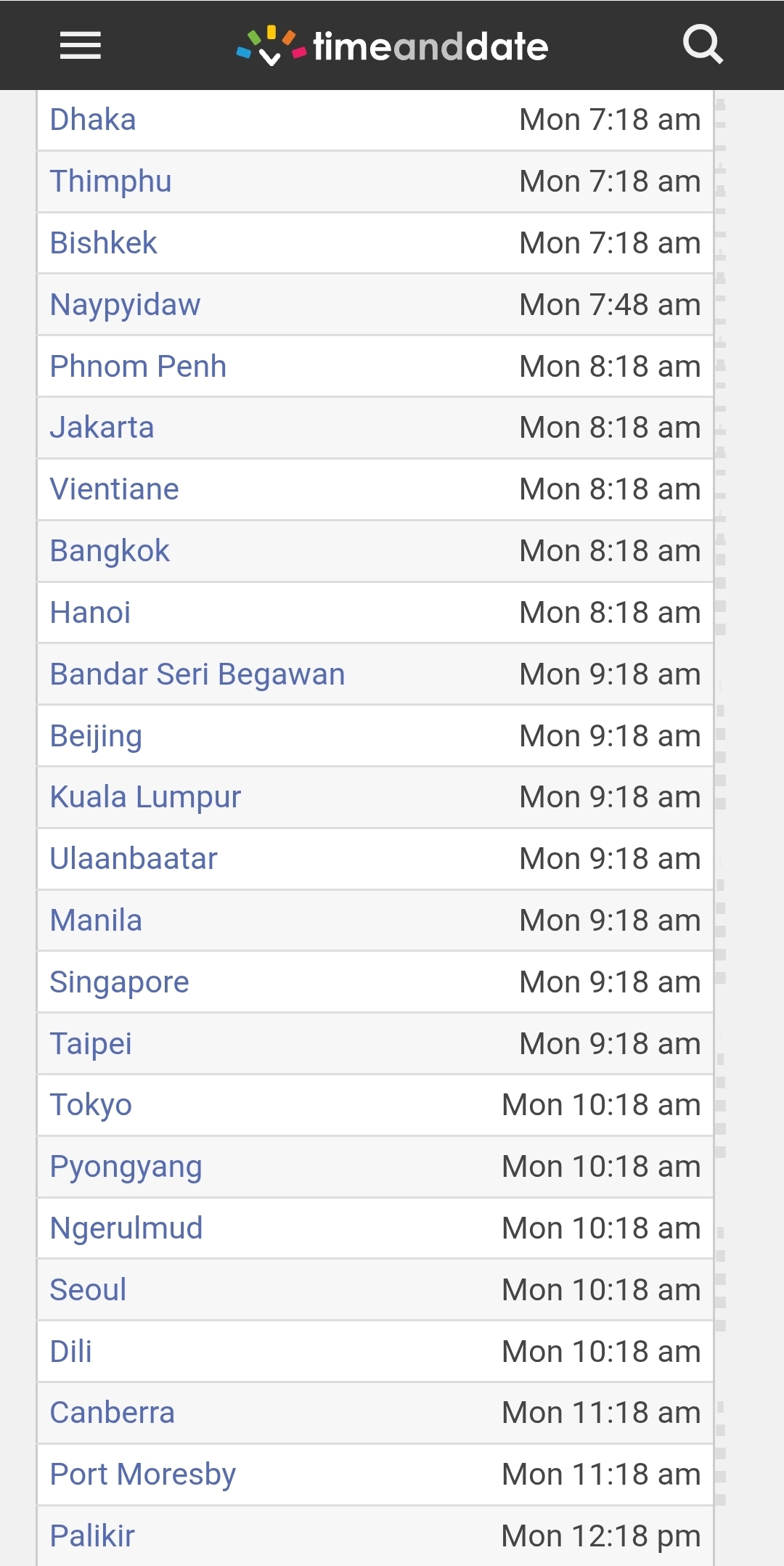Open the Dhaka city link
The height and width of the screenshot is (1566, 784).
point(93,120)
